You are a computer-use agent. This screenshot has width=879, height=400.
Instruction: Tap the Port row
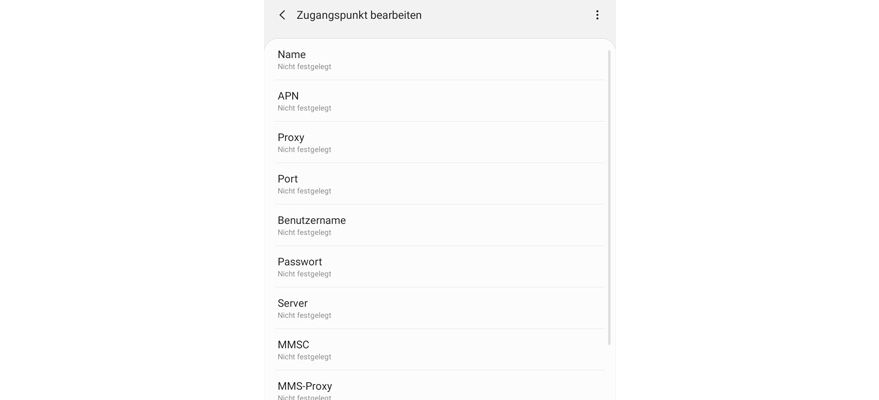pyautogui.click(x=440, y=184)
